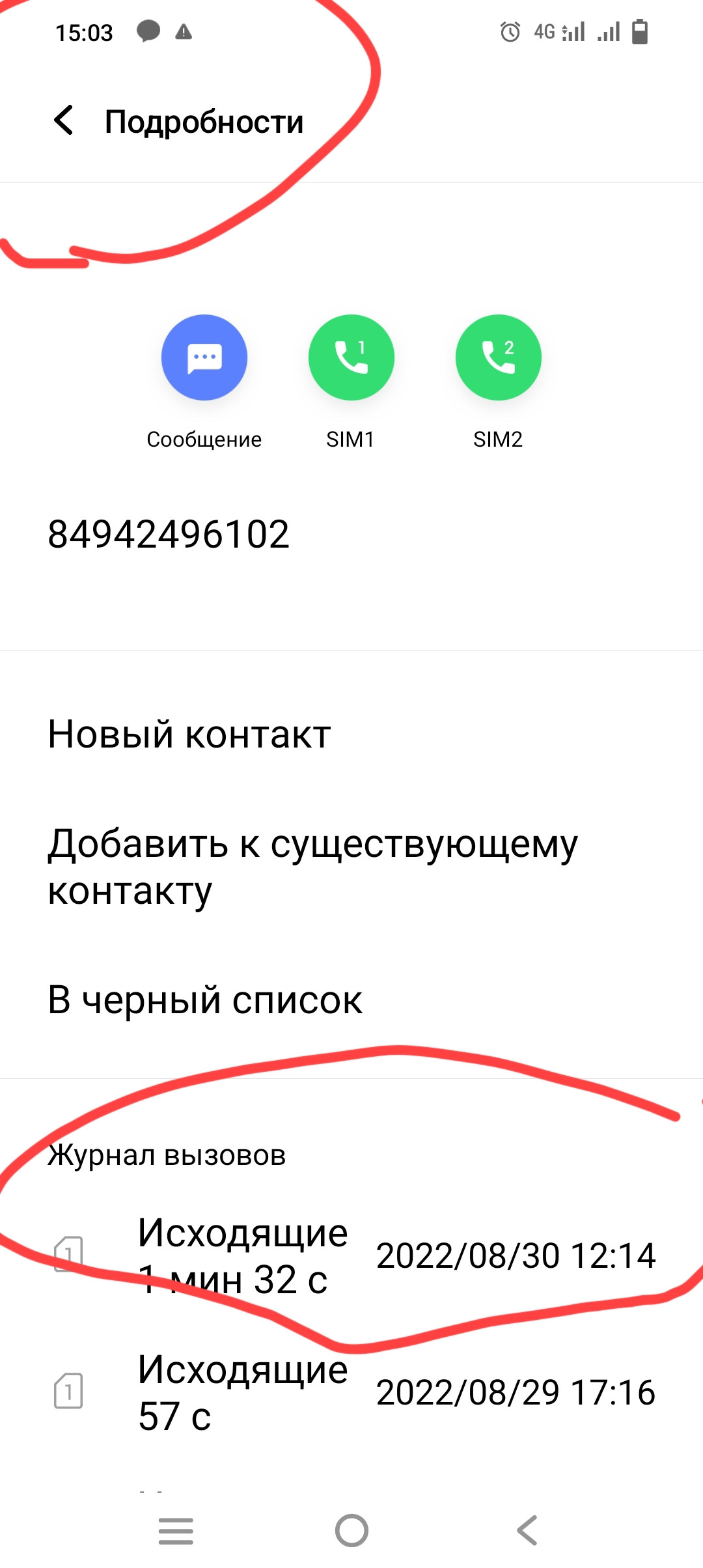Send a message via the Сообщение button
This screenshot has height=1568, width=703.
[x=204, y=357]
